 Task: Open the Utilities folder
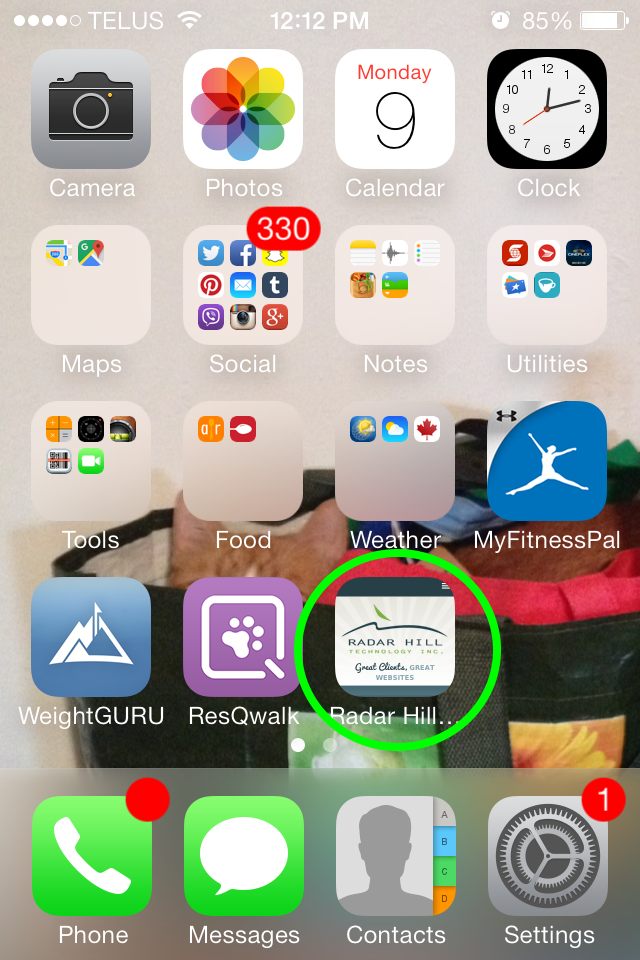[x=547, y=285]
